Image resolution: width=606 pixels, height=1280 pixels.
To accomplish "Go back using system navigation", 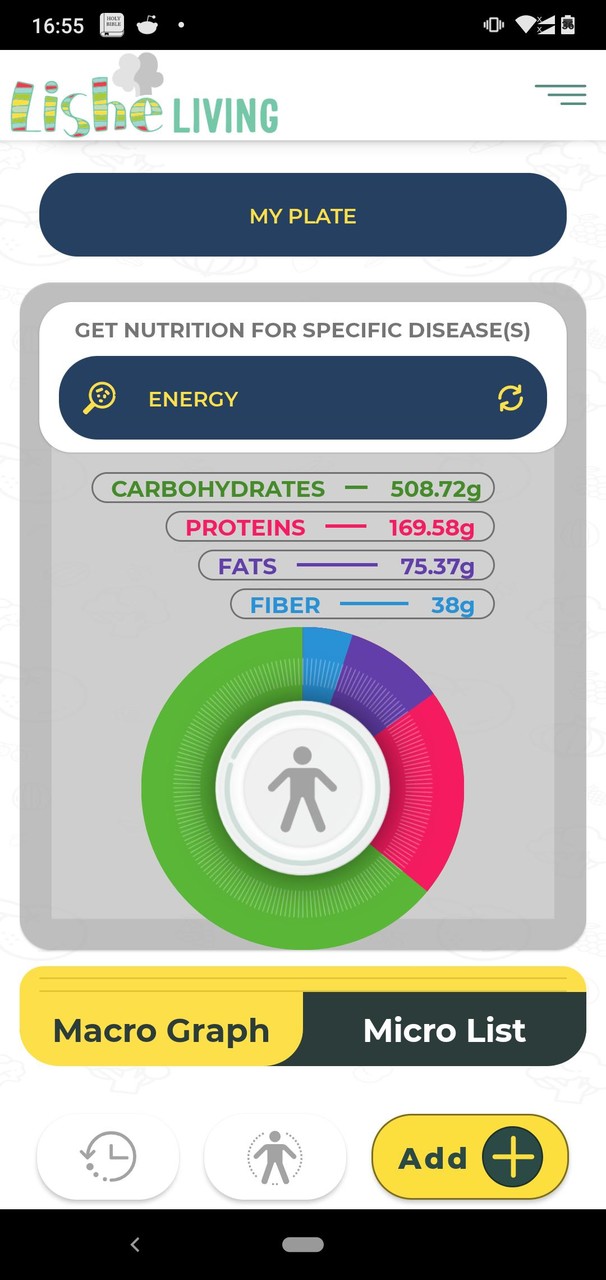I will [135, 1245].
